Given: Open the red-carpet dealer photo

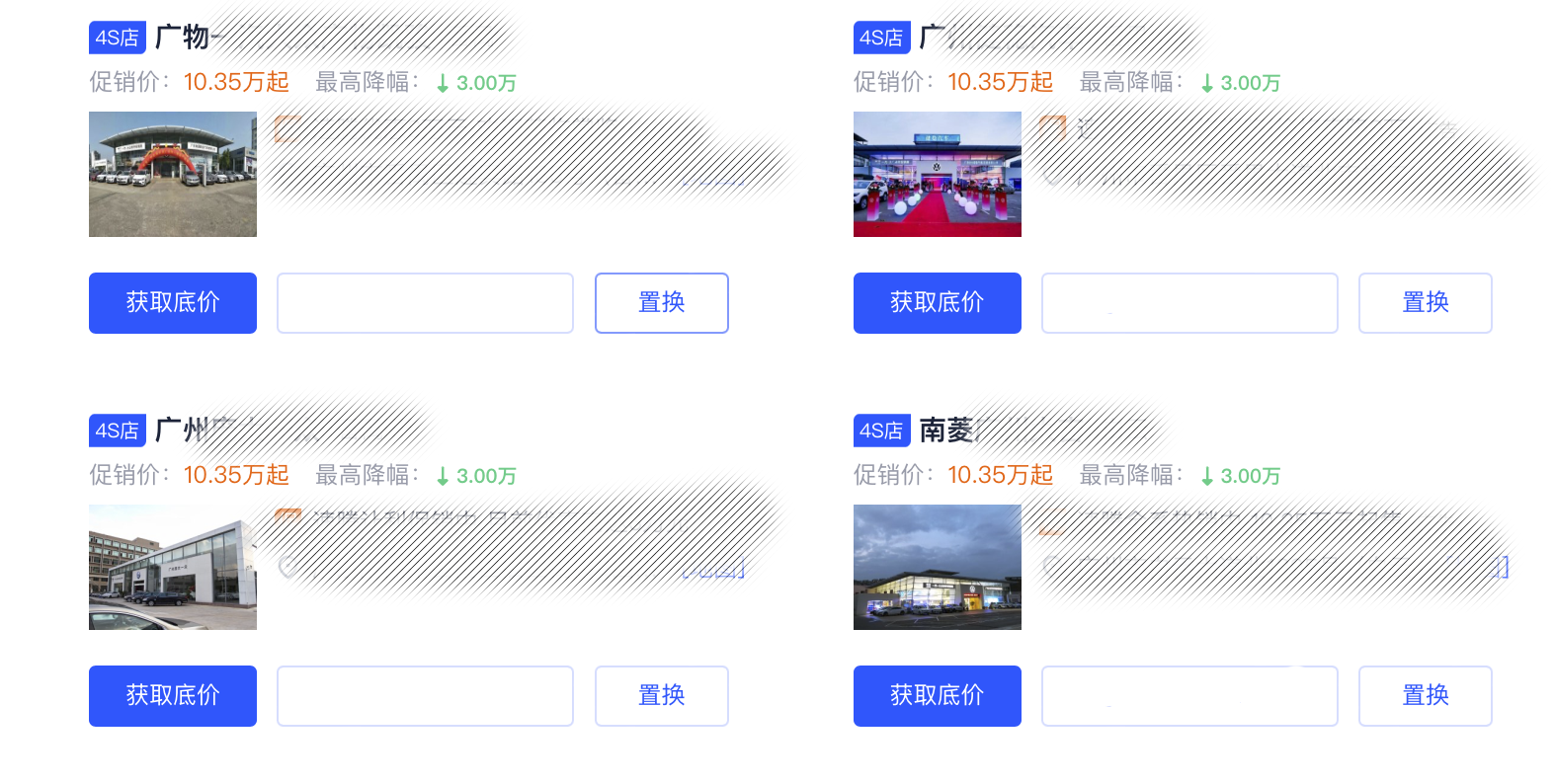Looking at the screenshot, I should pos(937,174).
